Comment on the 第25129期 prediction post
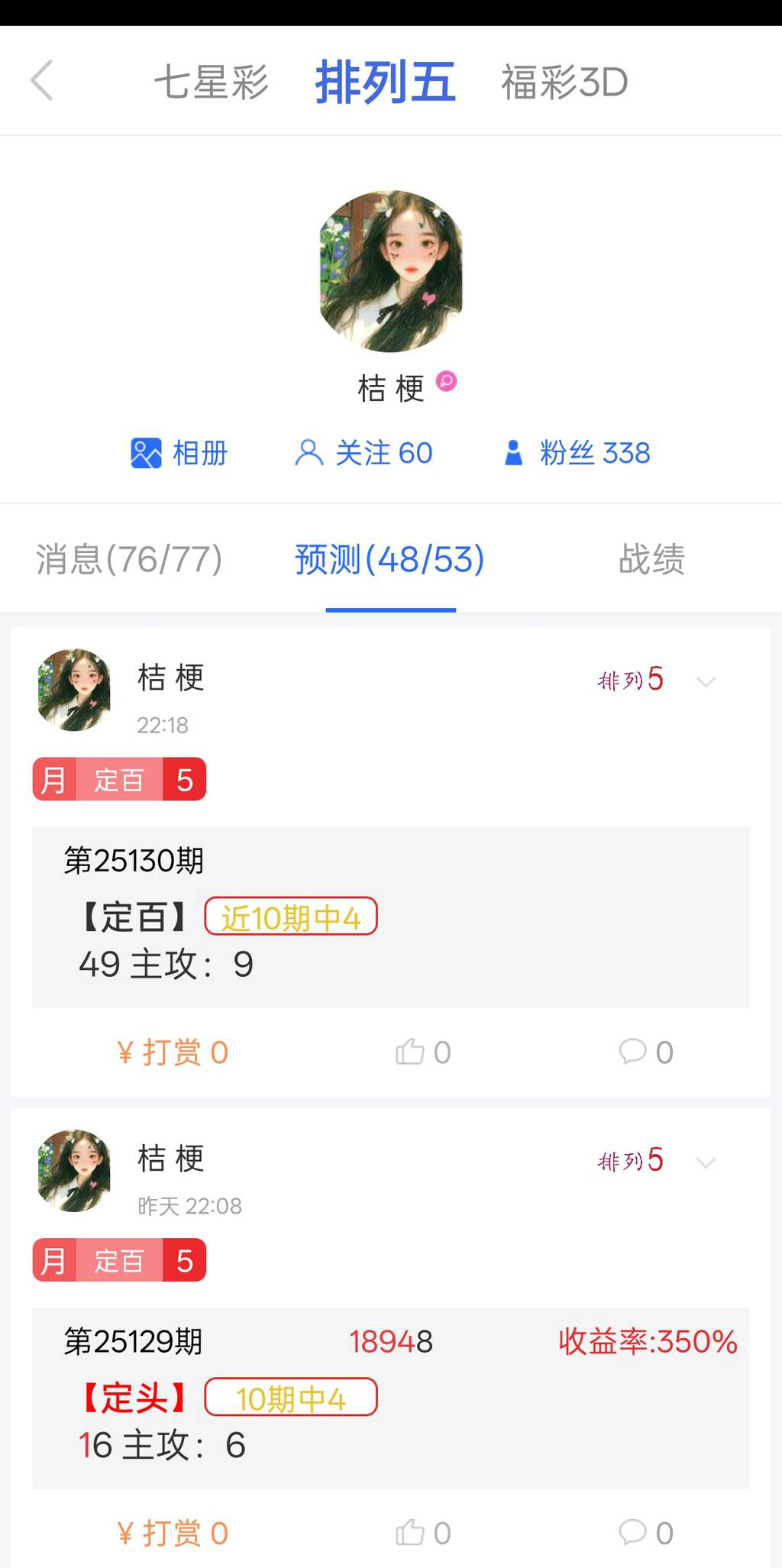 [x=646, y=1533]
